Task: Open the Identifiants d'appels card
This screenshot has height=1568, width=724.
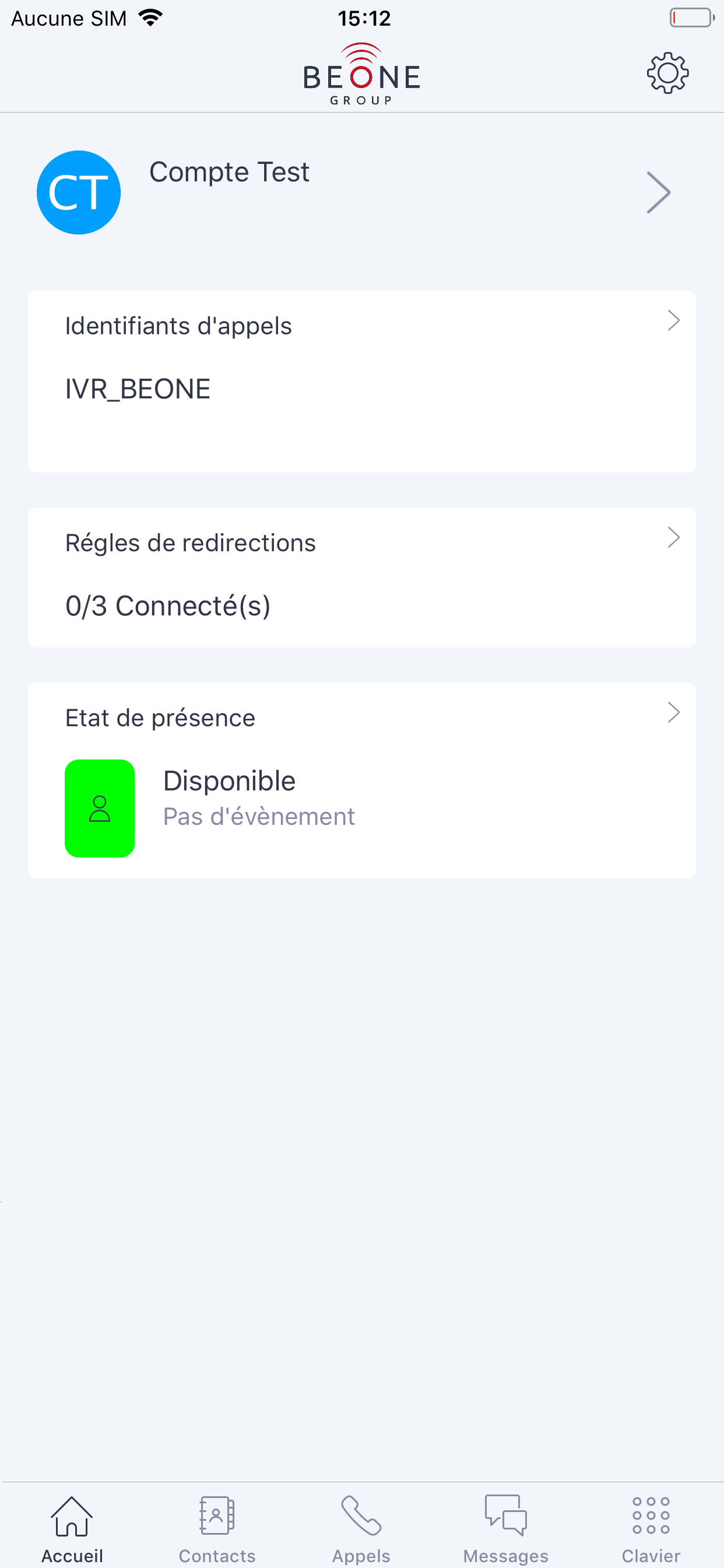Action: pos(362,381)
